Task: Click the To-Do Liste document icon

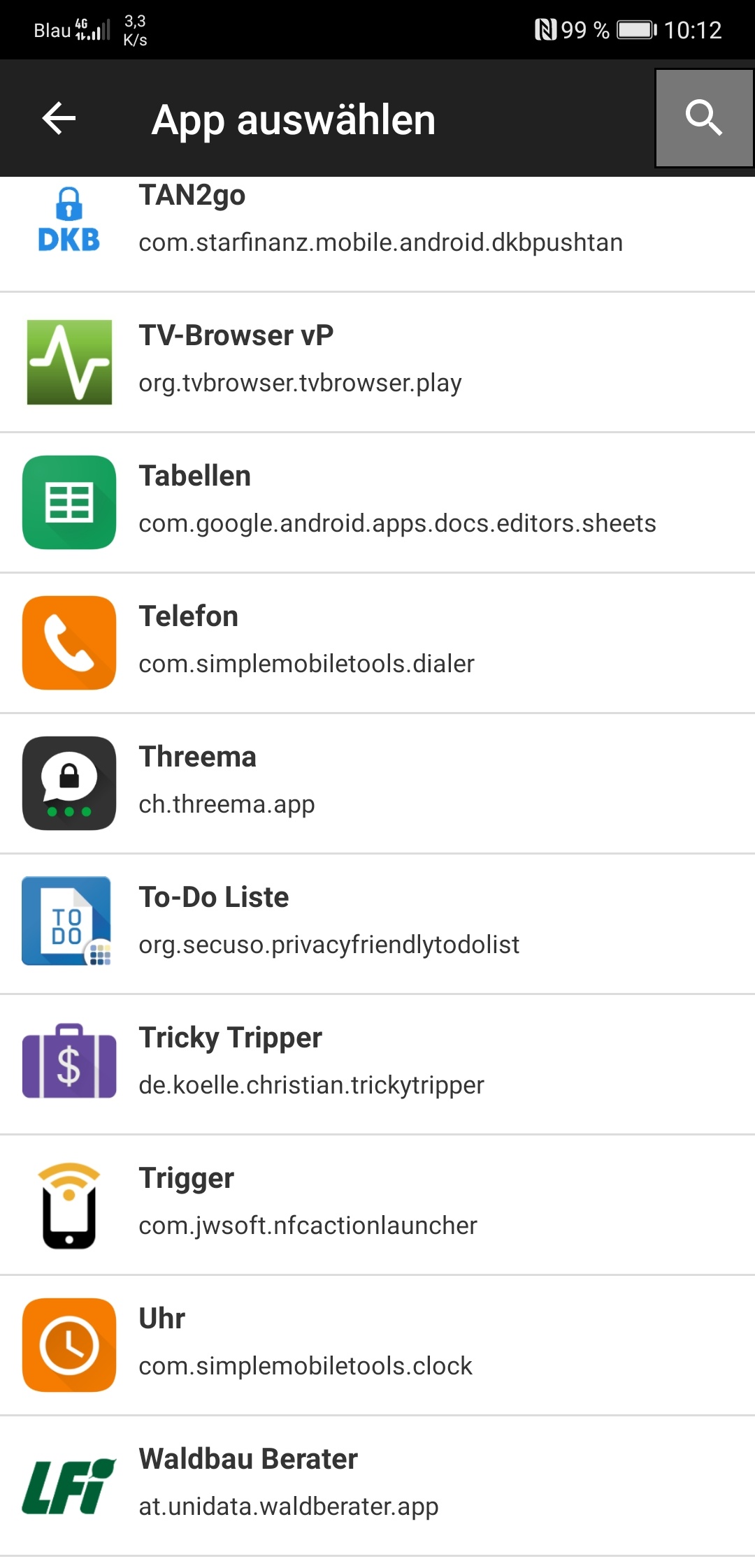Action: pos(68,922)
